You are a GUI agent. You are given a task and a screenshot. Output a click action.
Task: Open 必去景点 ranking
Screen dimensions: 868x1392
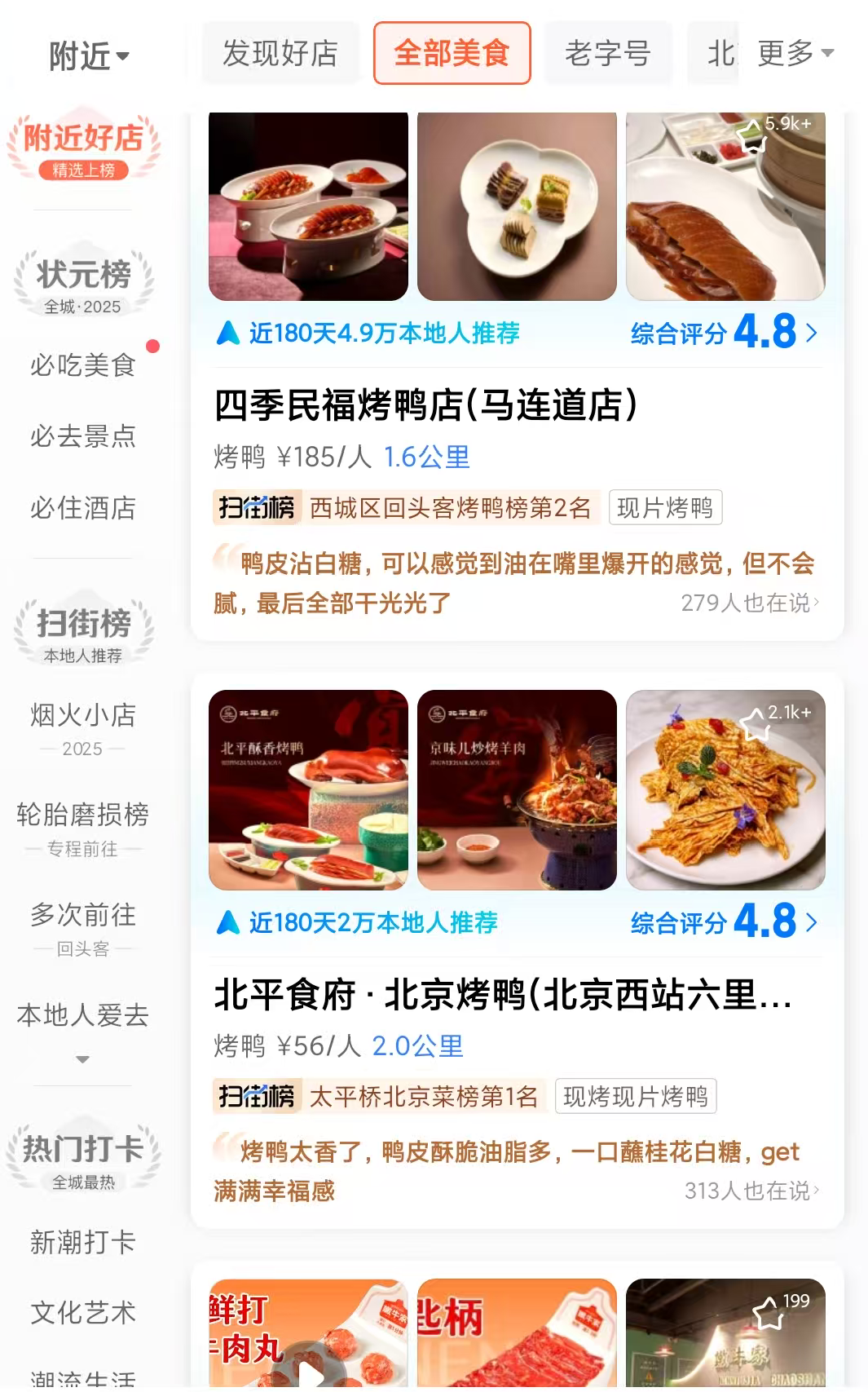pos(83,436)
